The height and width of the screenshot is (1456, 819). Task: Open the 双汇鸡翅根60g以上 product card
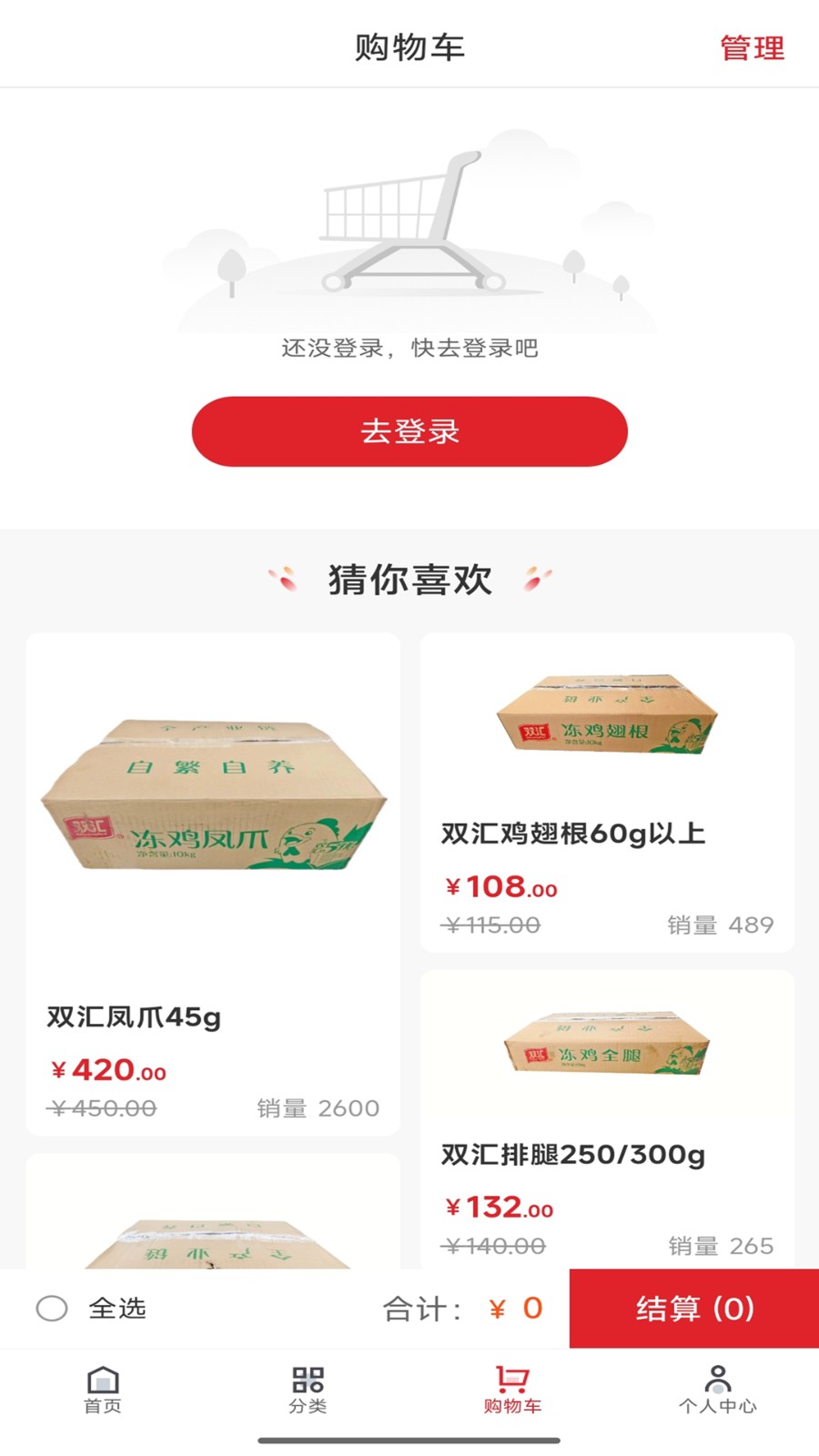click(607, 793)
